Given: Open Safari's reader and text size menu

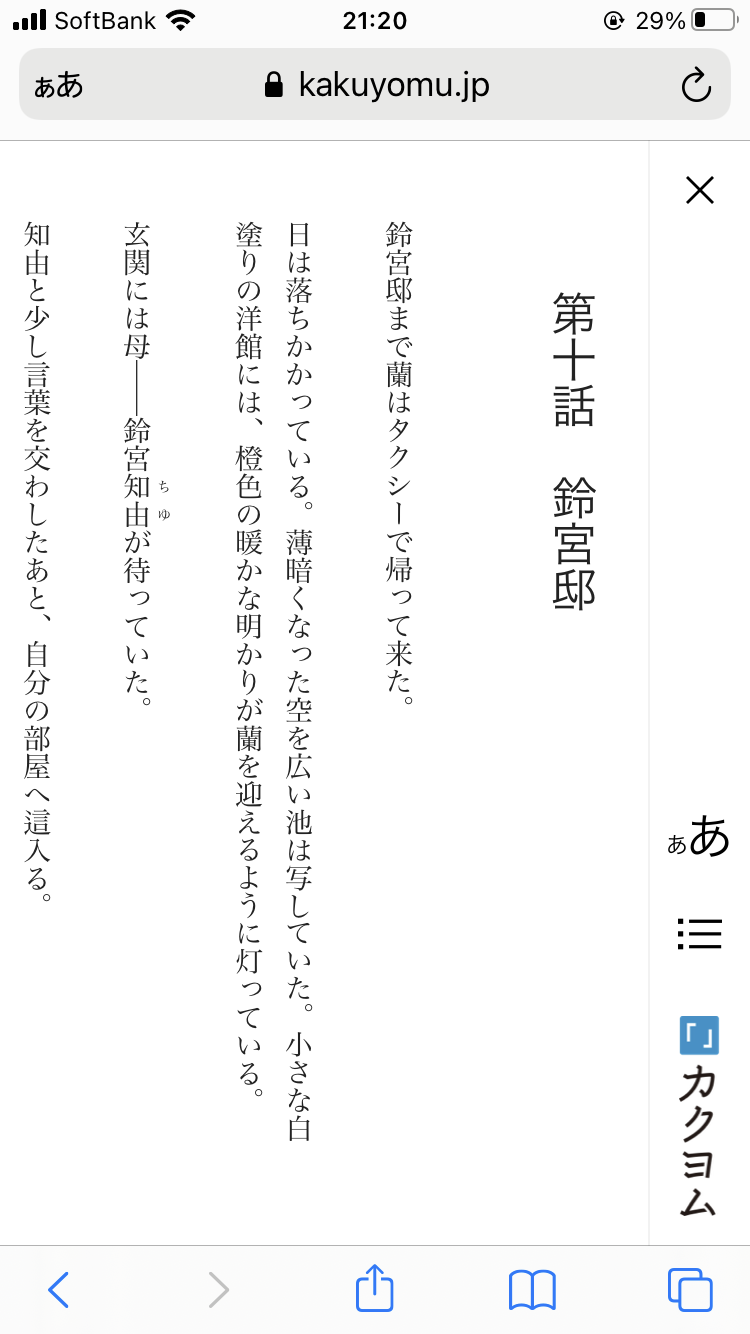Looking at the screenshot, I should 59,85.
